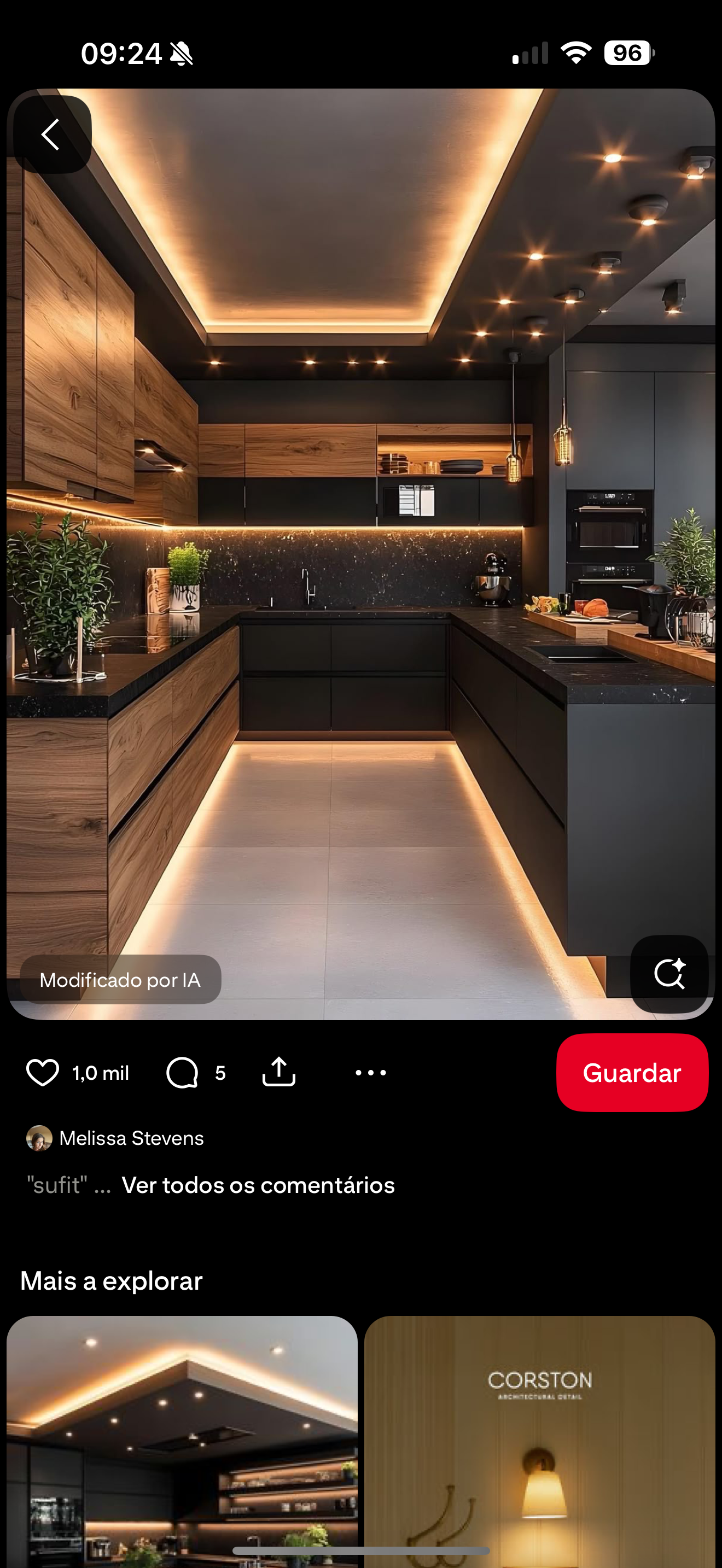Go back using the arrow icon
Screen dimensions: 722x1568
click(x=53, y=134)
